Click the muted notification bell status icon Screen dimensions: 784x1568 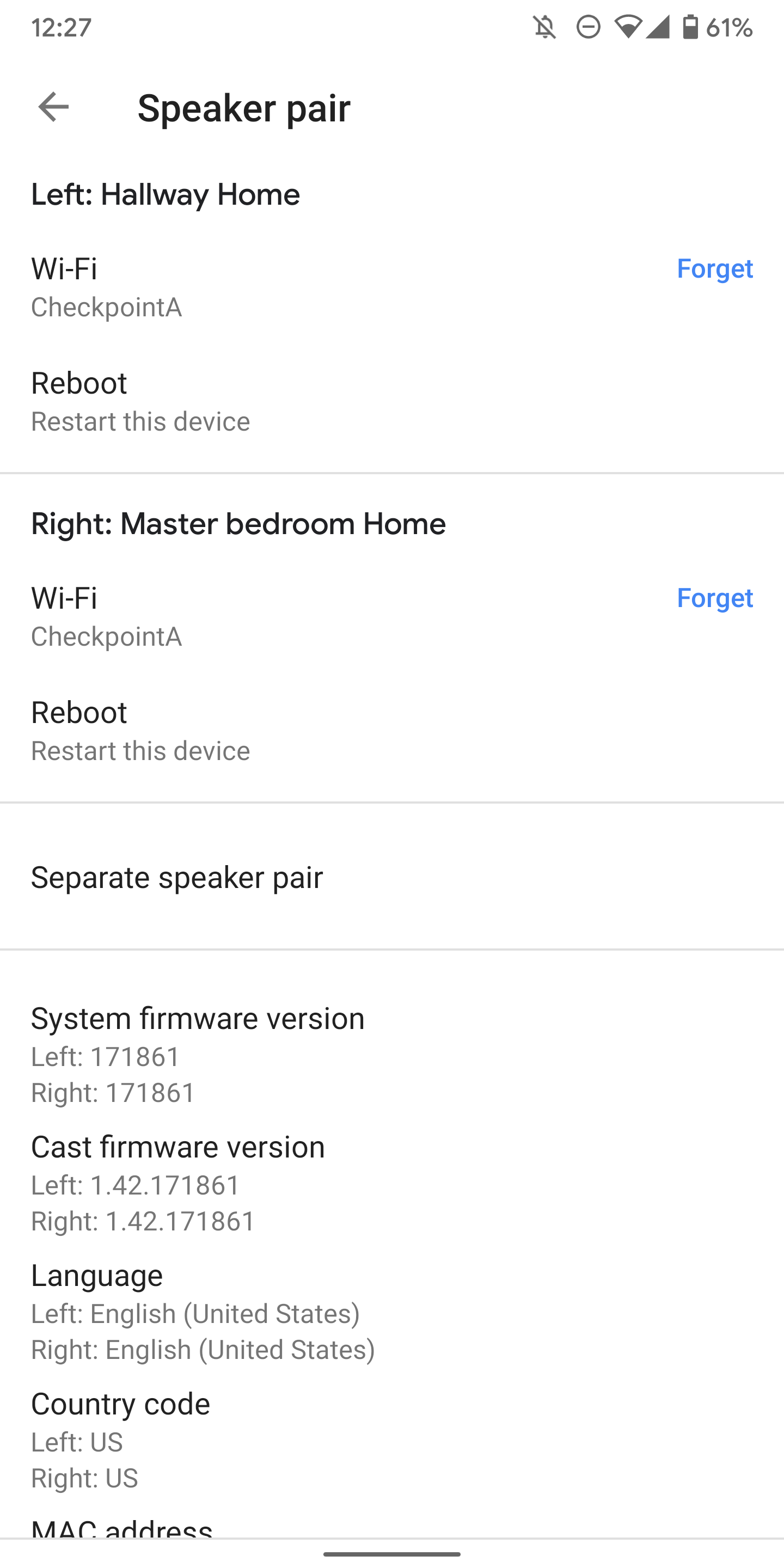[x=545, y=27]
